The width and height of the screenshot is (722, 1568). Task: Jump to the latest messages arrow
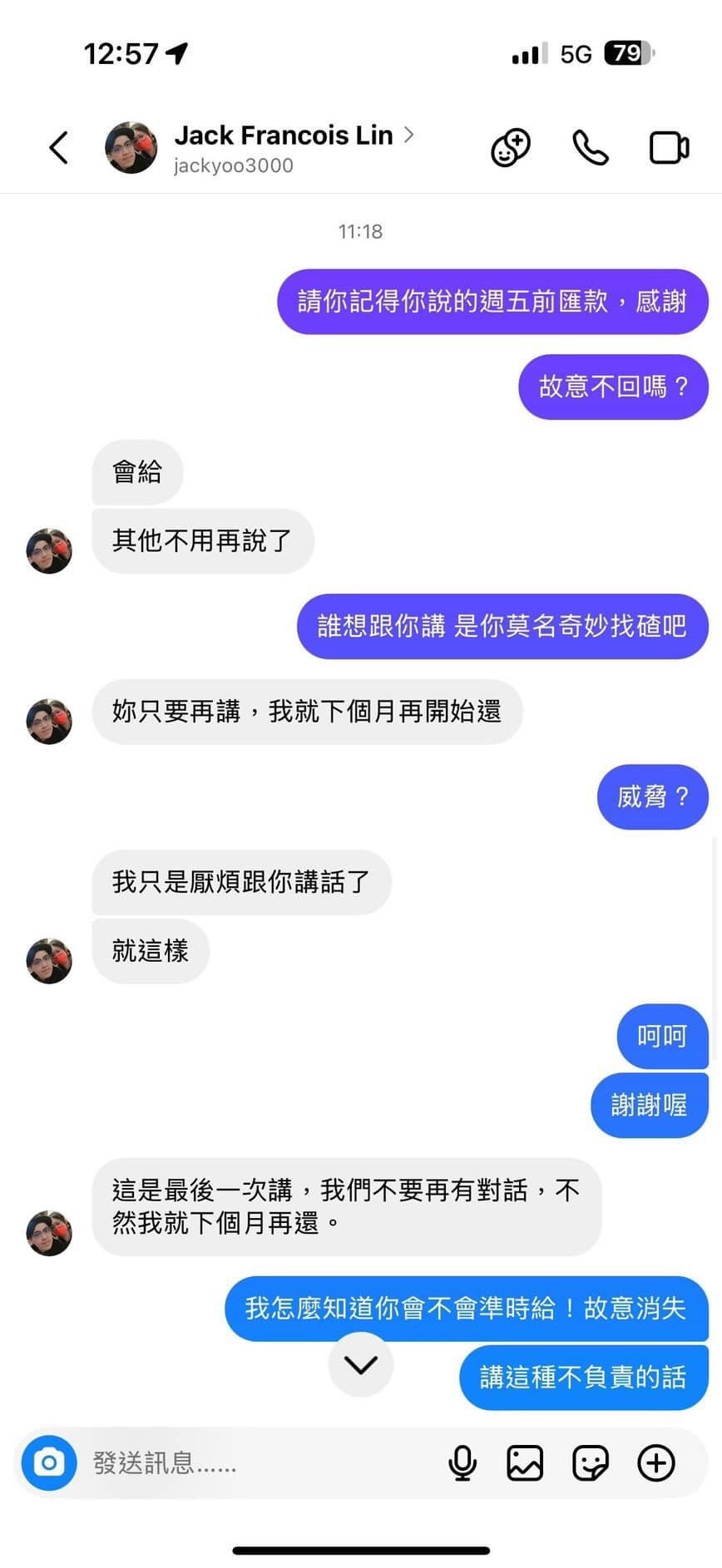(361, 1364)
